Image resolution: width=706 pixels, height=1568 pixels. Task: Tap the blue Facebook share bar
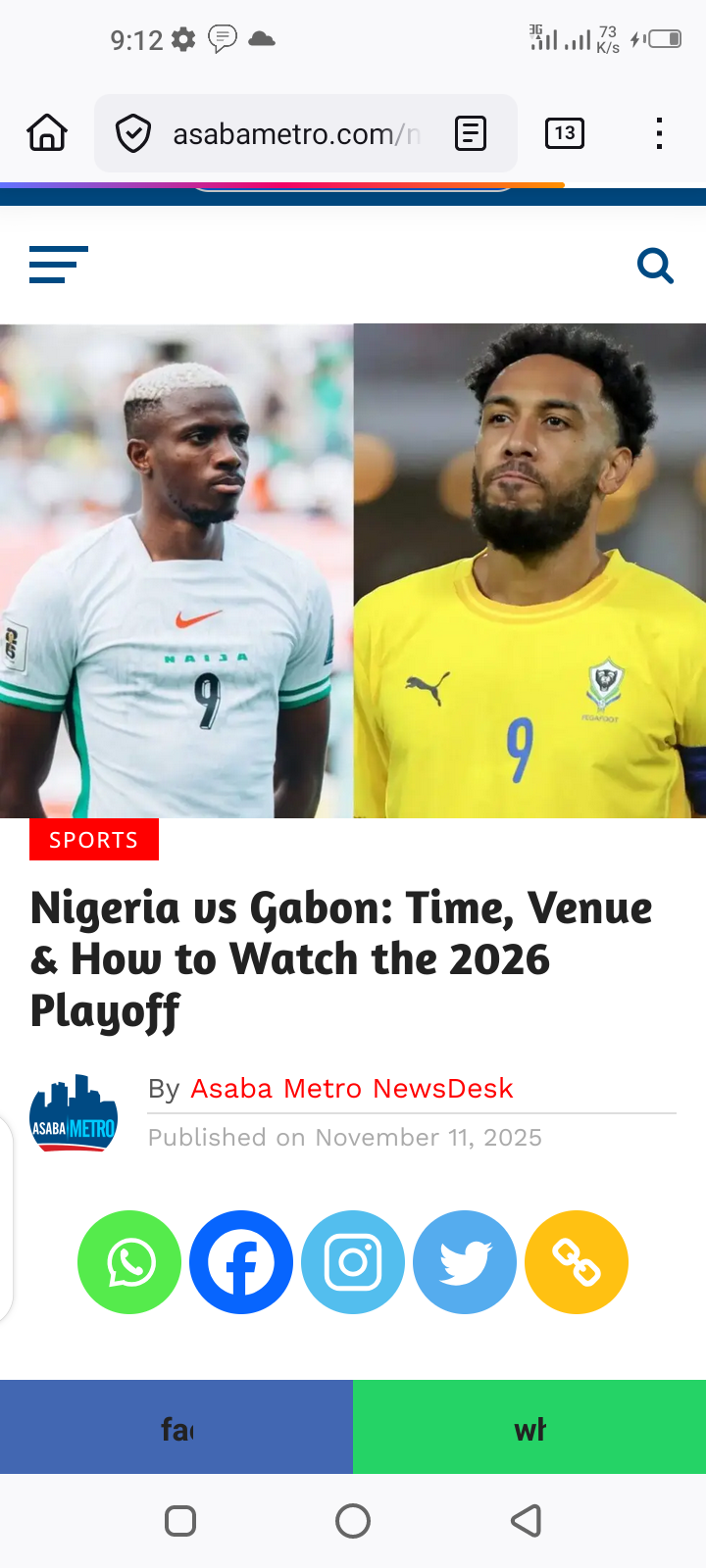176,1427
